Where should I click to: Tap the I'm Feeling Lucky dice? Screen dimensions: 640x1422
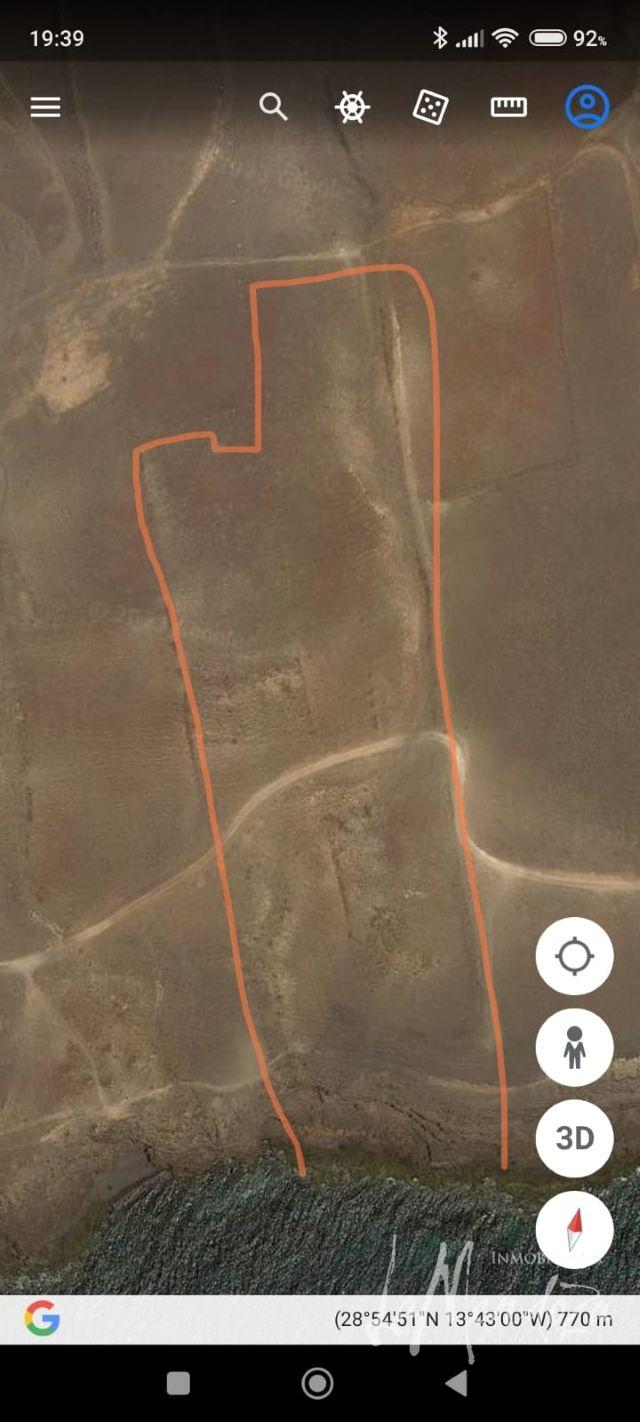click(430, 107)
